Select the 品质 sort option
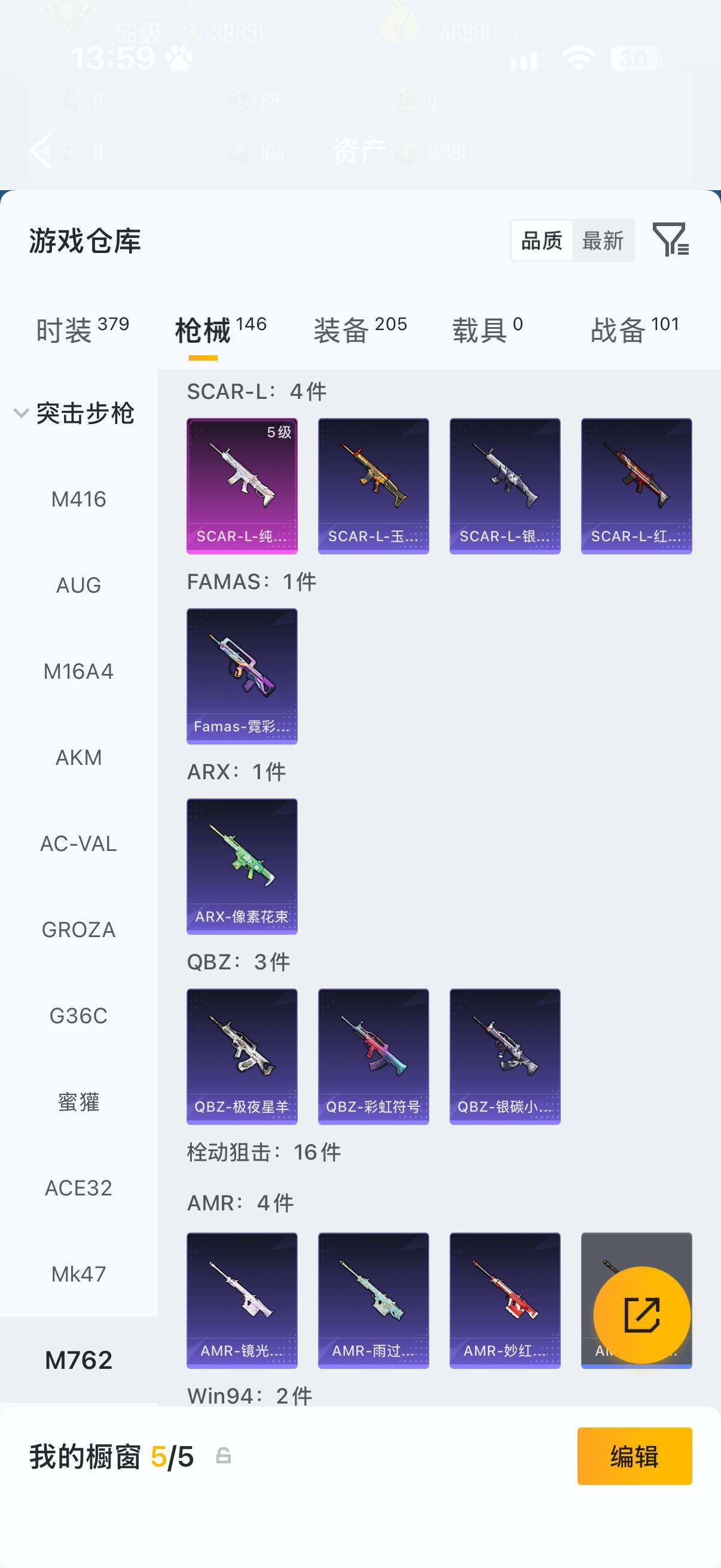The image size is (721, 1568). click(542, 241)
